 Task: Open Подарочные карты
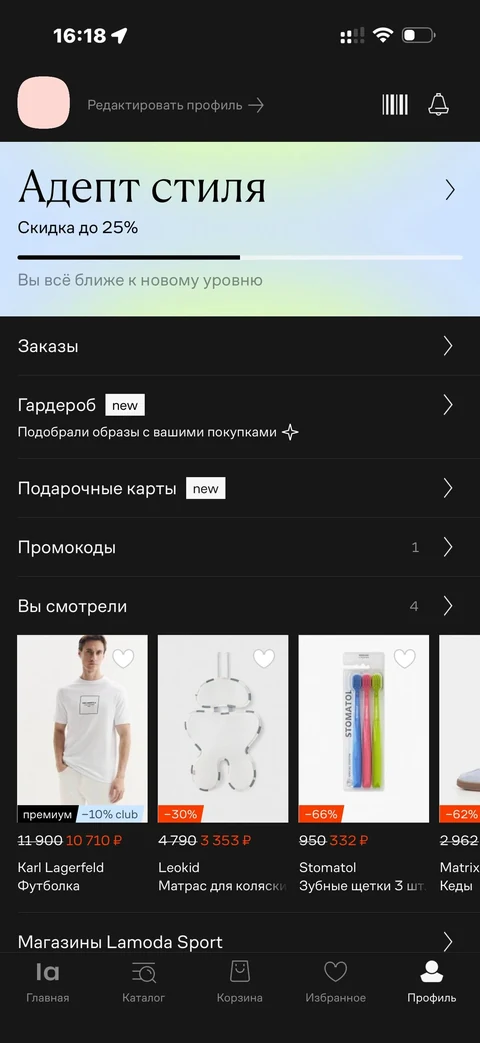[x=240, y=489]
